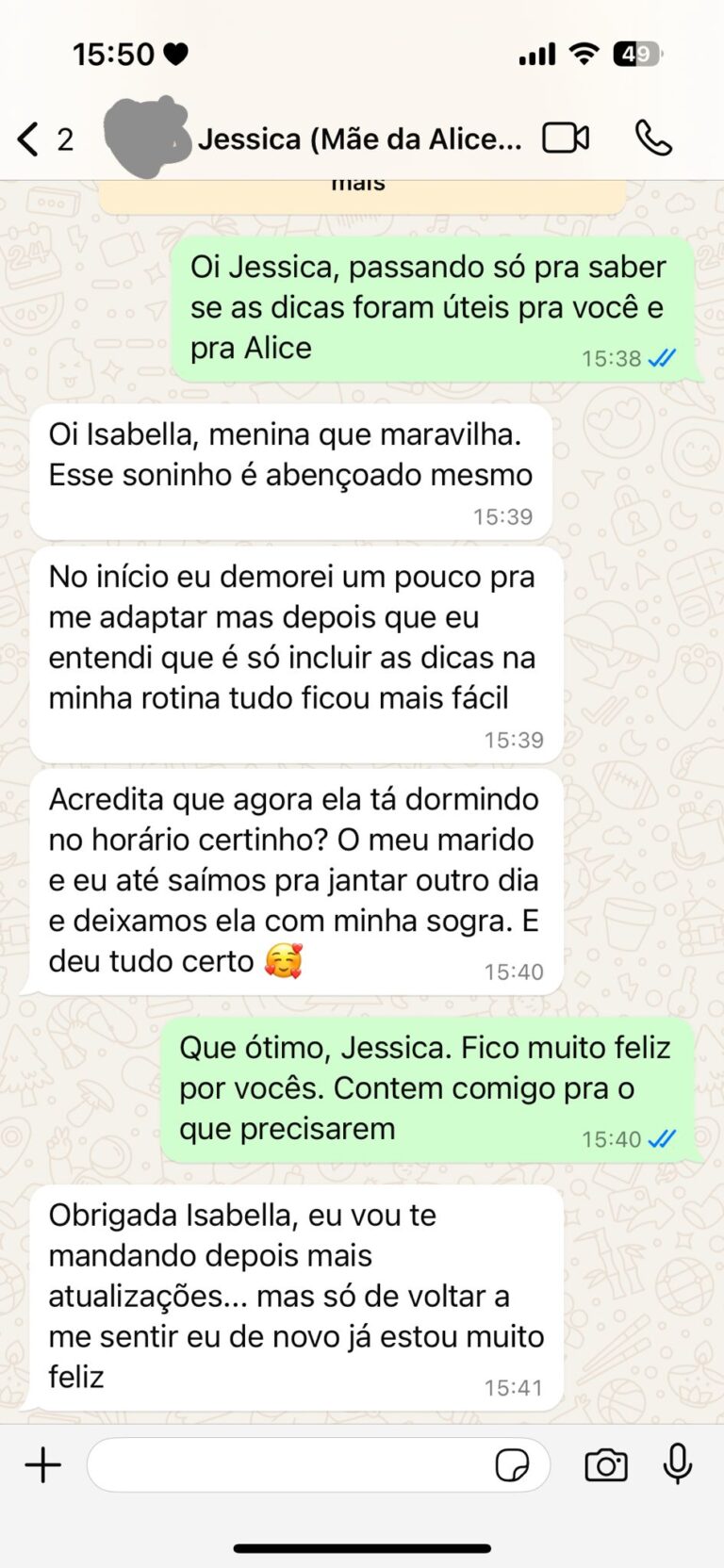Open Jessica's profile picture
724x1568 pixels.
pos(144,138)
